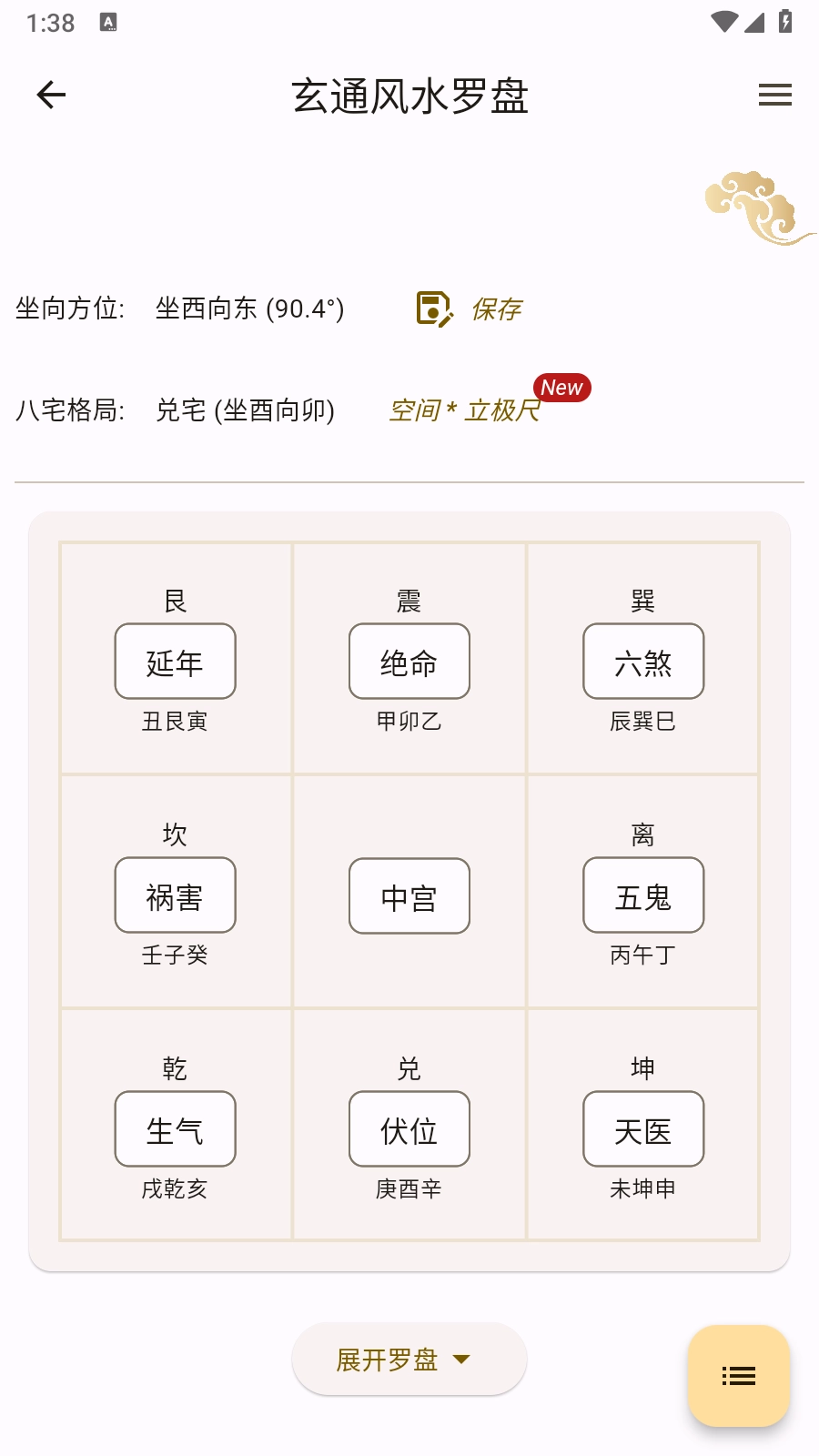Viewport: 819px width, 1456px height.
Task: Click the back arrow to return
Action: [51, 94]
